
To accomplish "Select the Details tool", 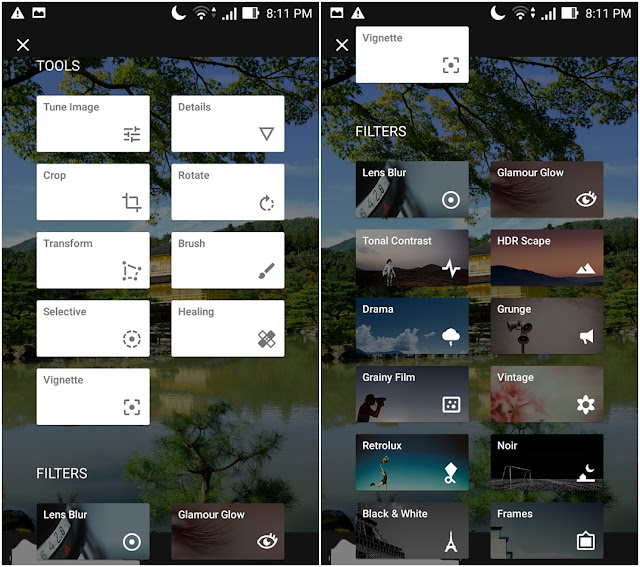I will [x=227, y=123].
